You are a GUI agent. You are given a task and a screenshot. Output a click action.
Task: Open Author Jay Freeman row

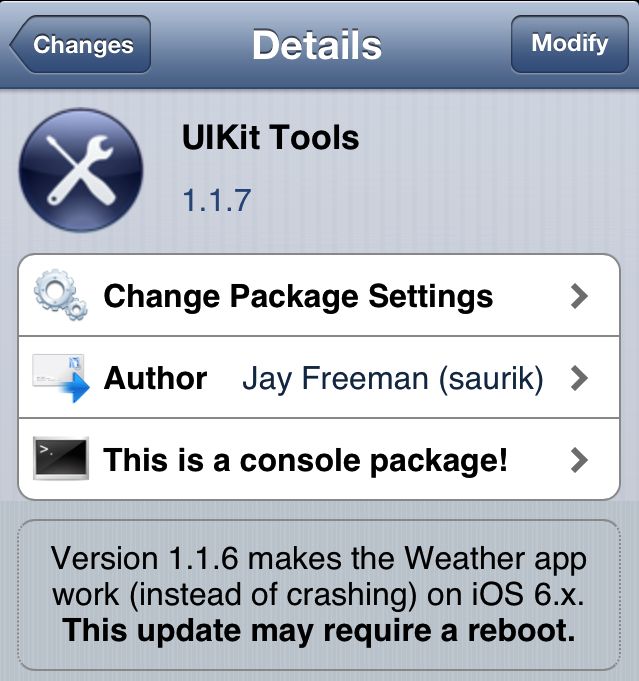(x=318, y=378)
